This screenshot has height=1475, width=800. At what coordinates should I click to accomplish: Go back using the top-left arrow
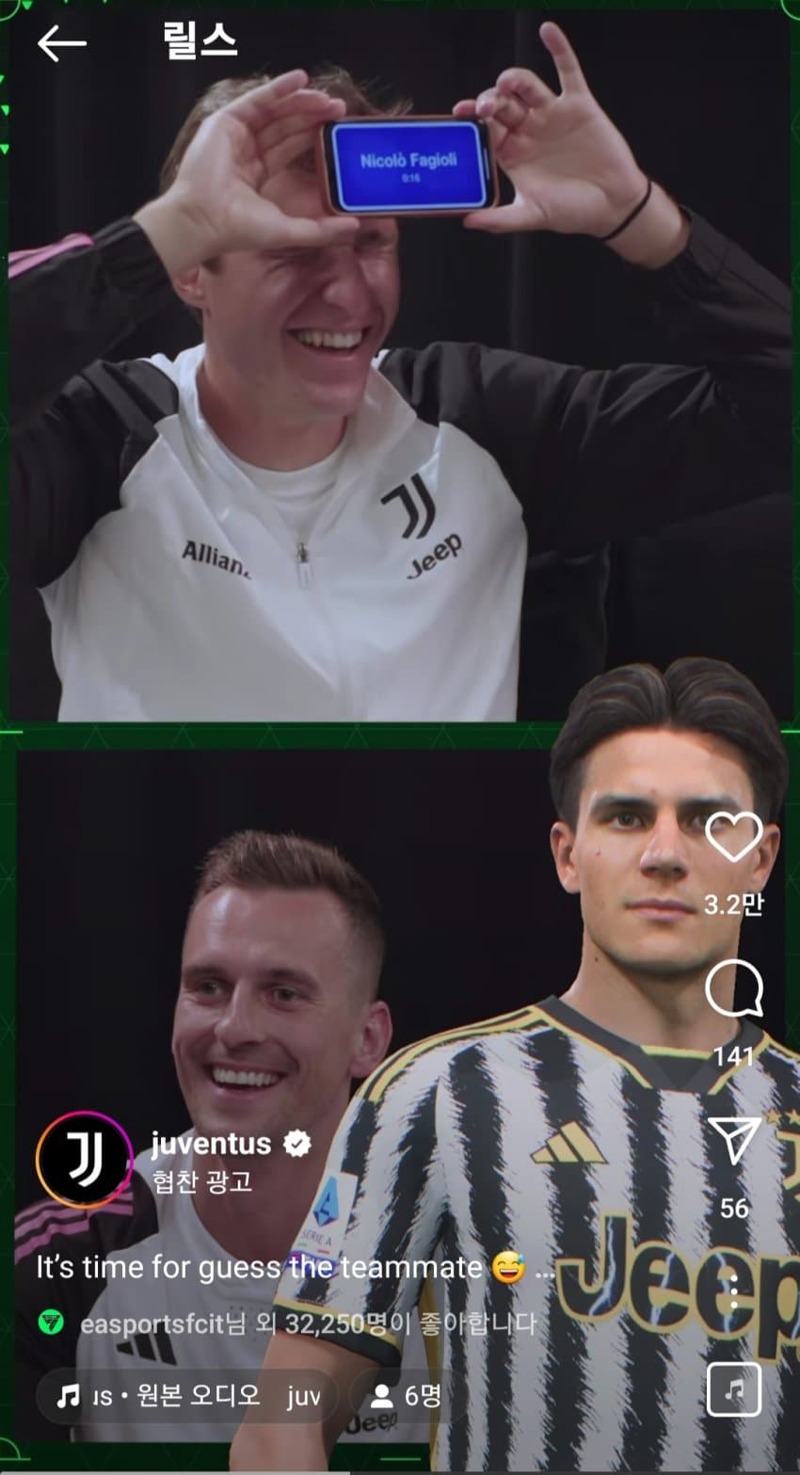coord(61,44)
